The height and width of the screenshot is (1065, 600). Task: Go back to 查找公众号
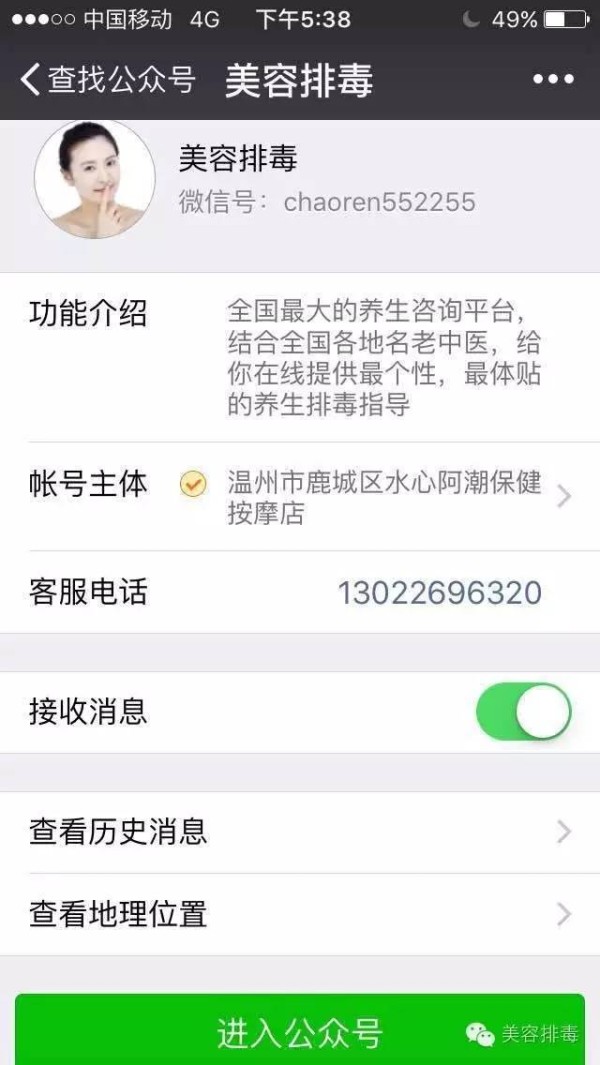tap(107, 80)
